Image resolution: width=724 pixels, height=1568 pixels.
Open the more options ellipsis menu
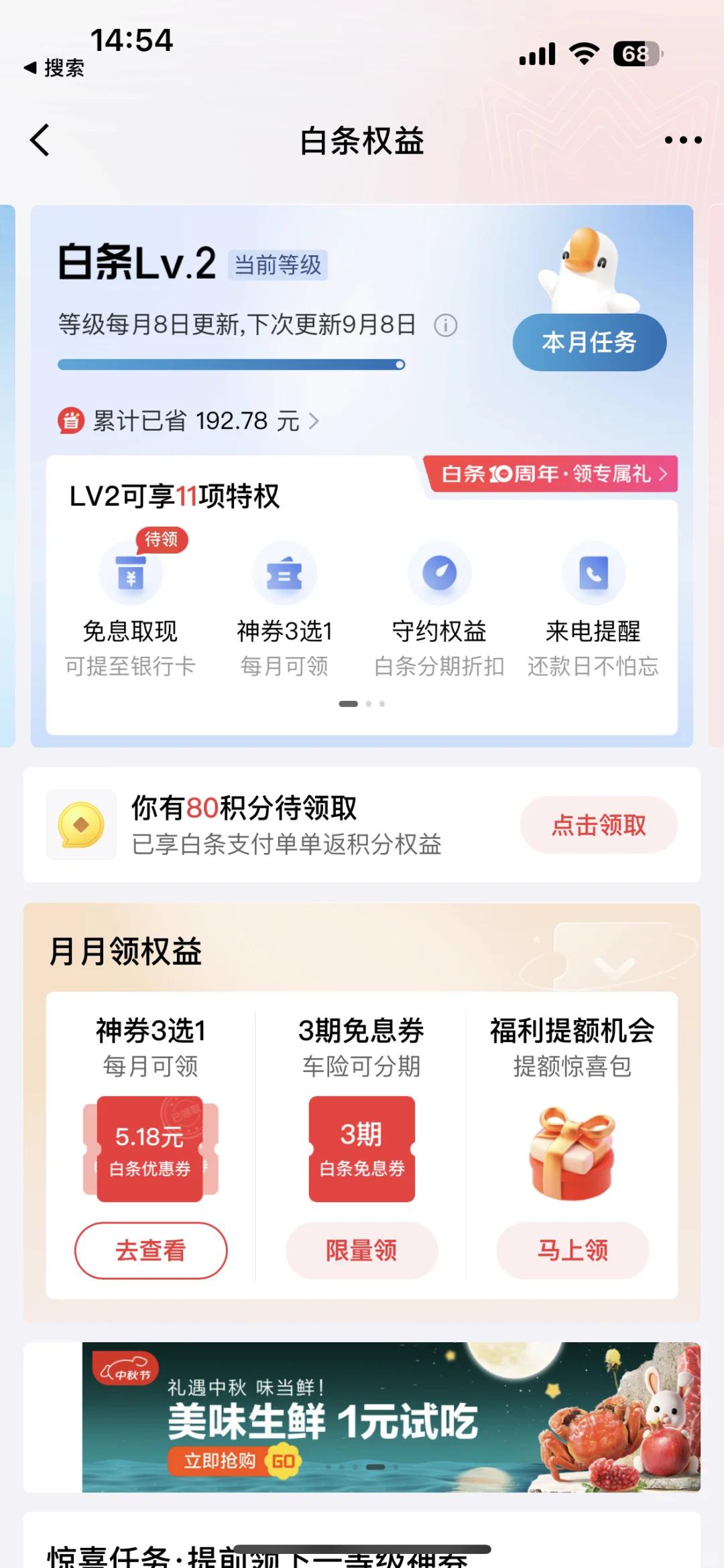point(682,141)
